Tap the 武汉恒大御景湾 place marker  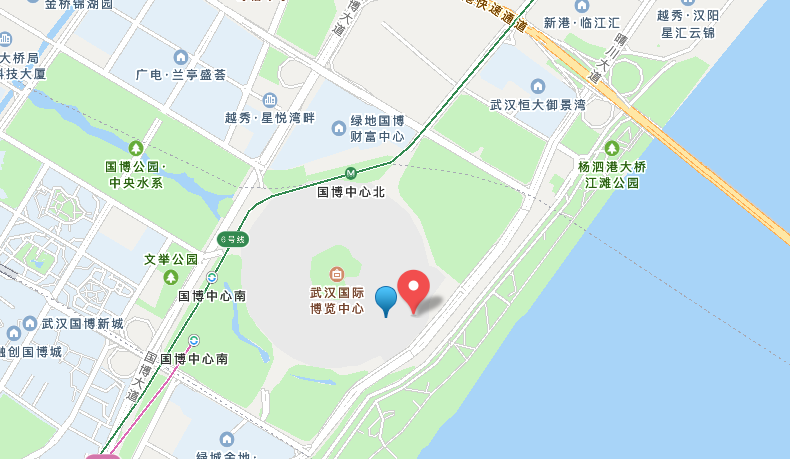pos(538,86)
